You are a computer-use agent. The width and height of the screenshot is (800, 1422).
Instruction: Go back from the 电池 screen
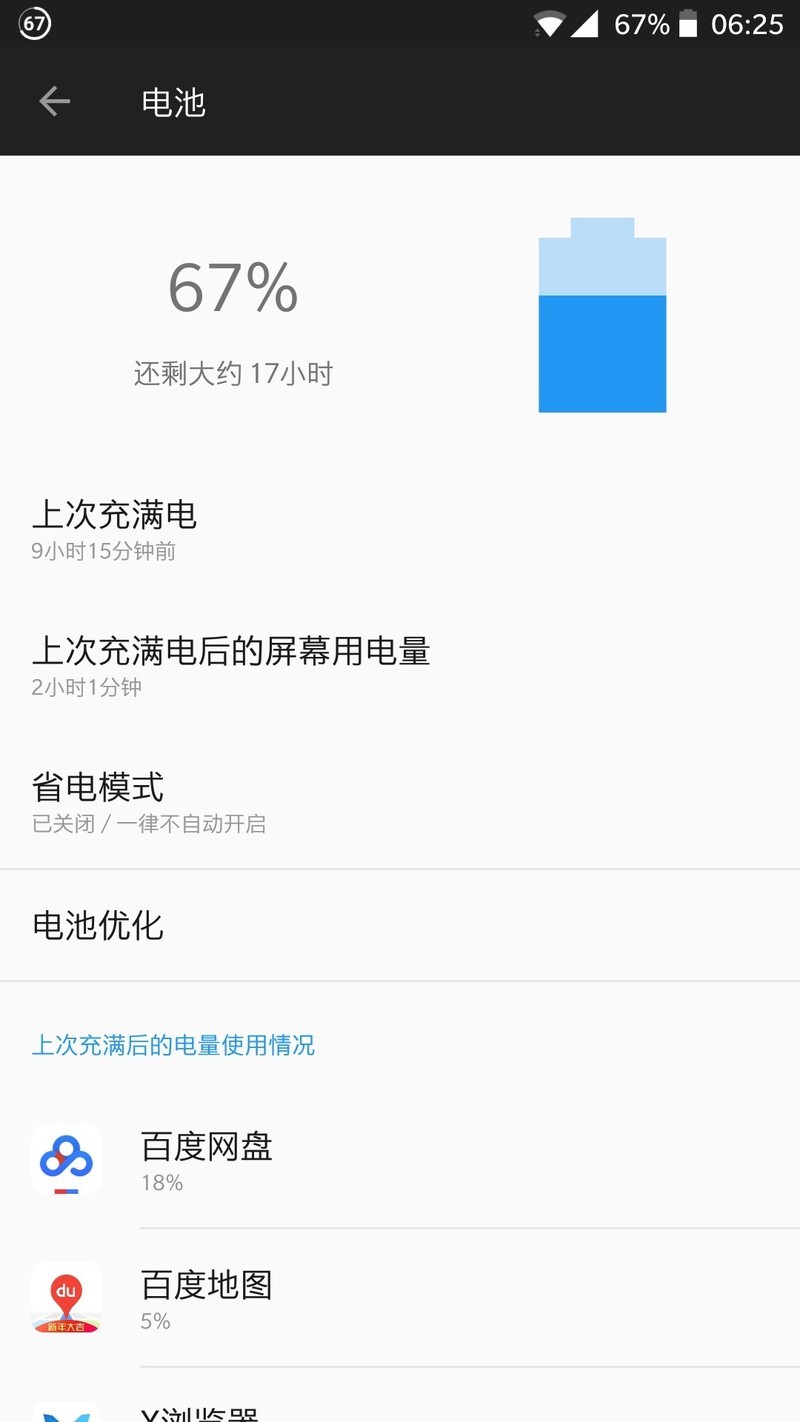click(54, 101)
